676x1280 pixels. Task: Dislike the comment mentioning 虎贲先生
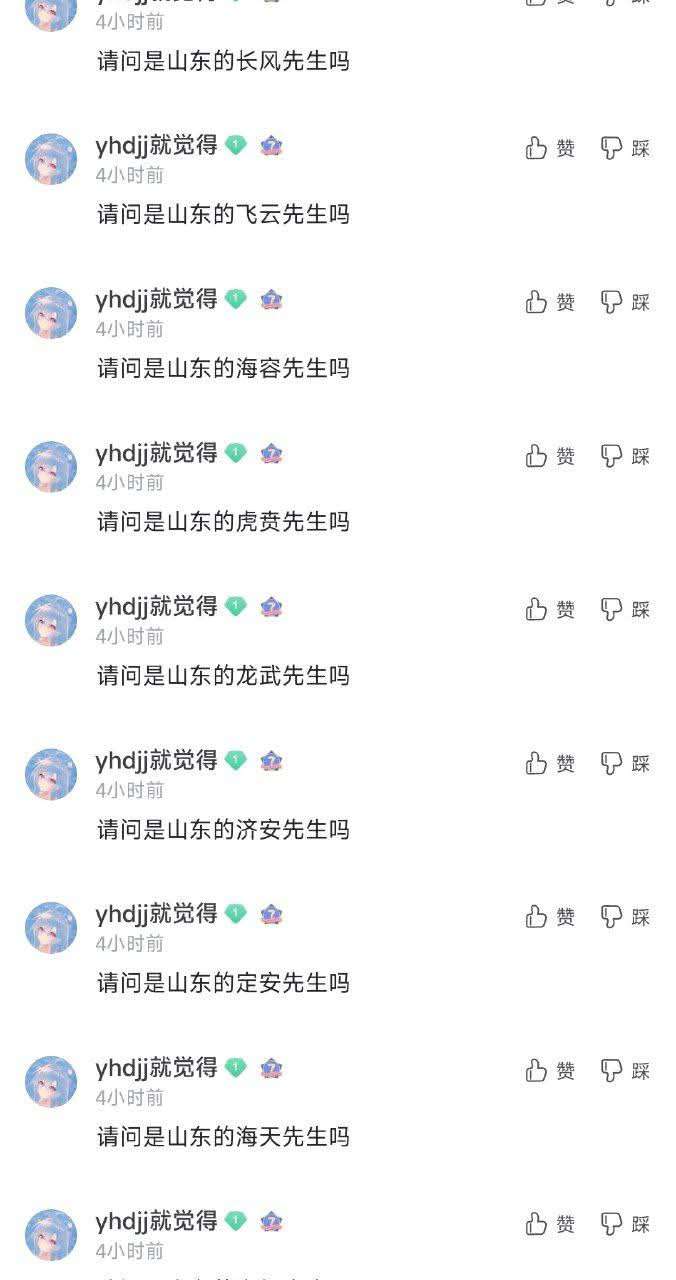625,456
